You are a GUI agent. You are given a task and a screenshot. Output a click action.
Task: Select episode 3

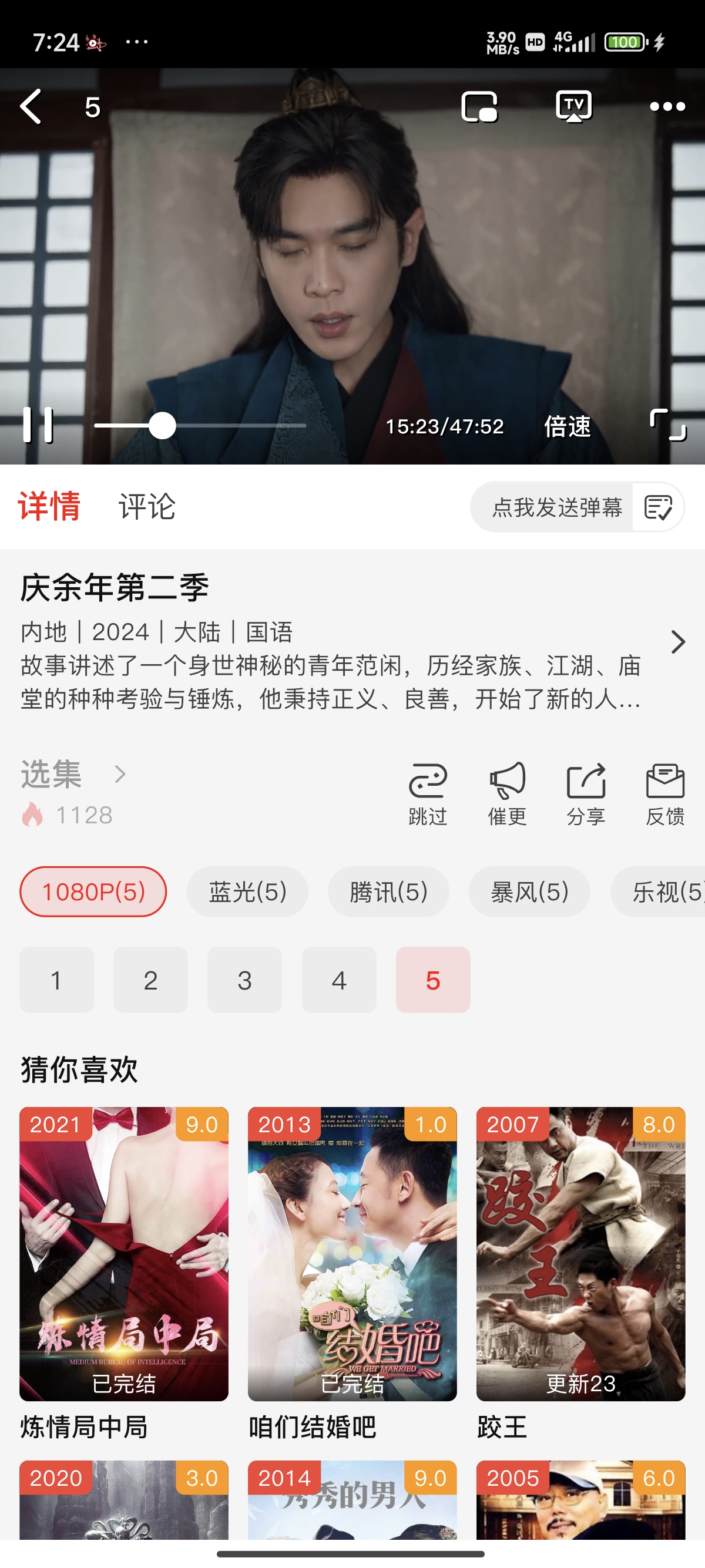click(x=245, y=980)
